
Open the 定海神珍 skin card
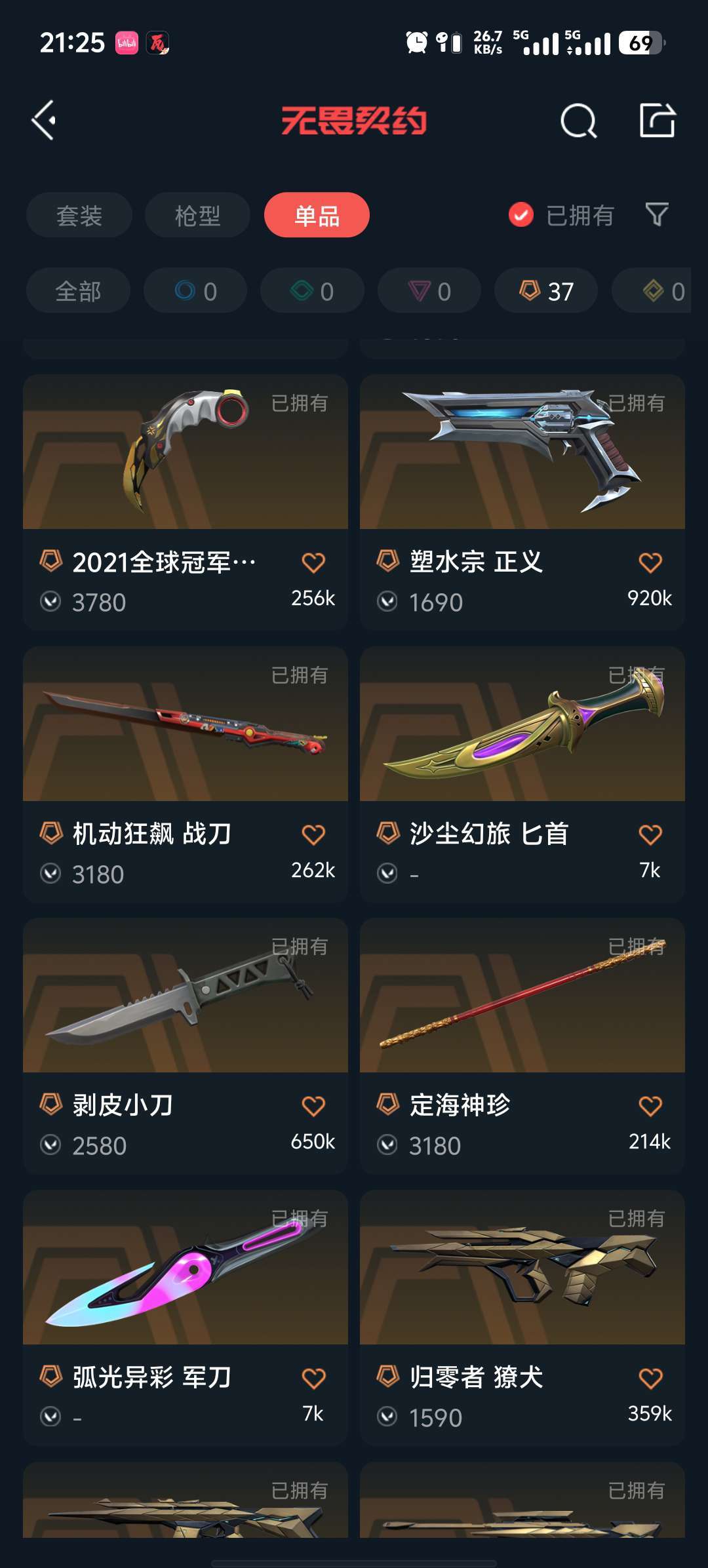click(522, 1046)
